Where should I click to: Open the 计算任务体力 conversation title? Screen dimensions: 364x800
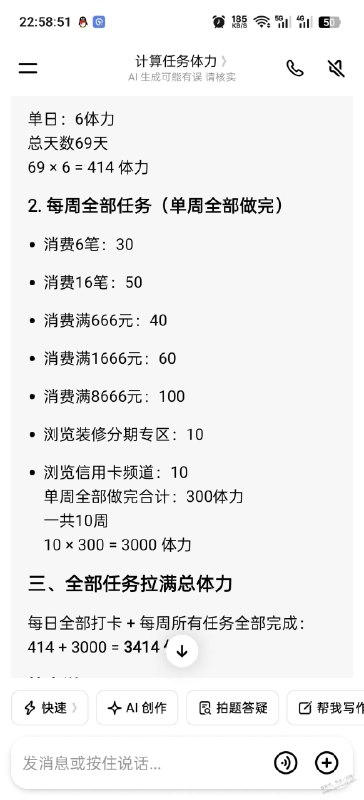(x=181, y=61)
